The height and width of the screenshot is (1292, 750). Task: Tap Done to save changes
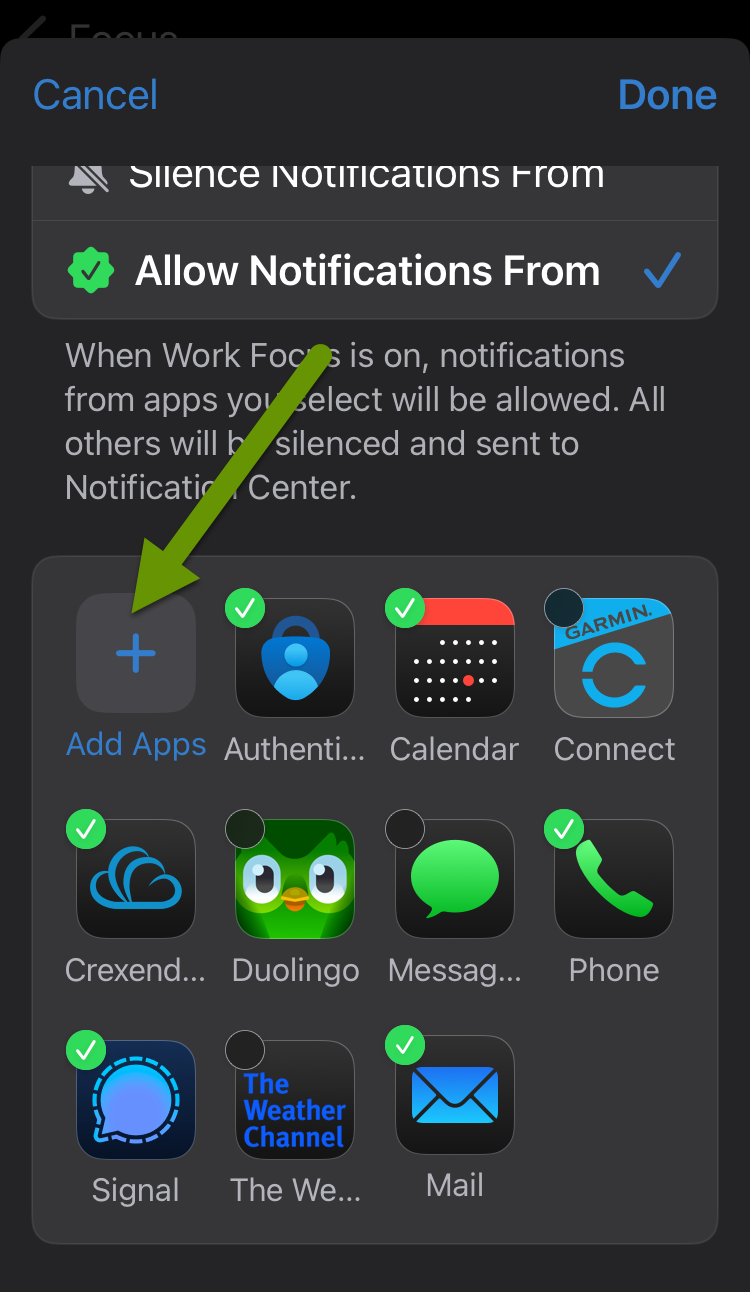tap(667, 95)
